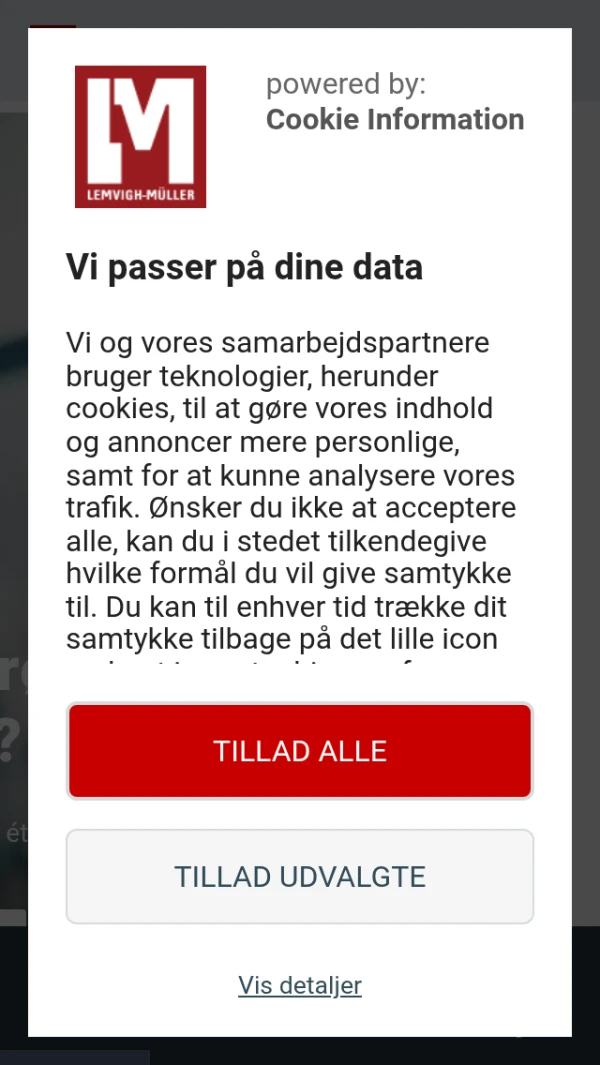Accept all cookies with TILLAD ALLE
600x1065 pixels.
[300, 751]
